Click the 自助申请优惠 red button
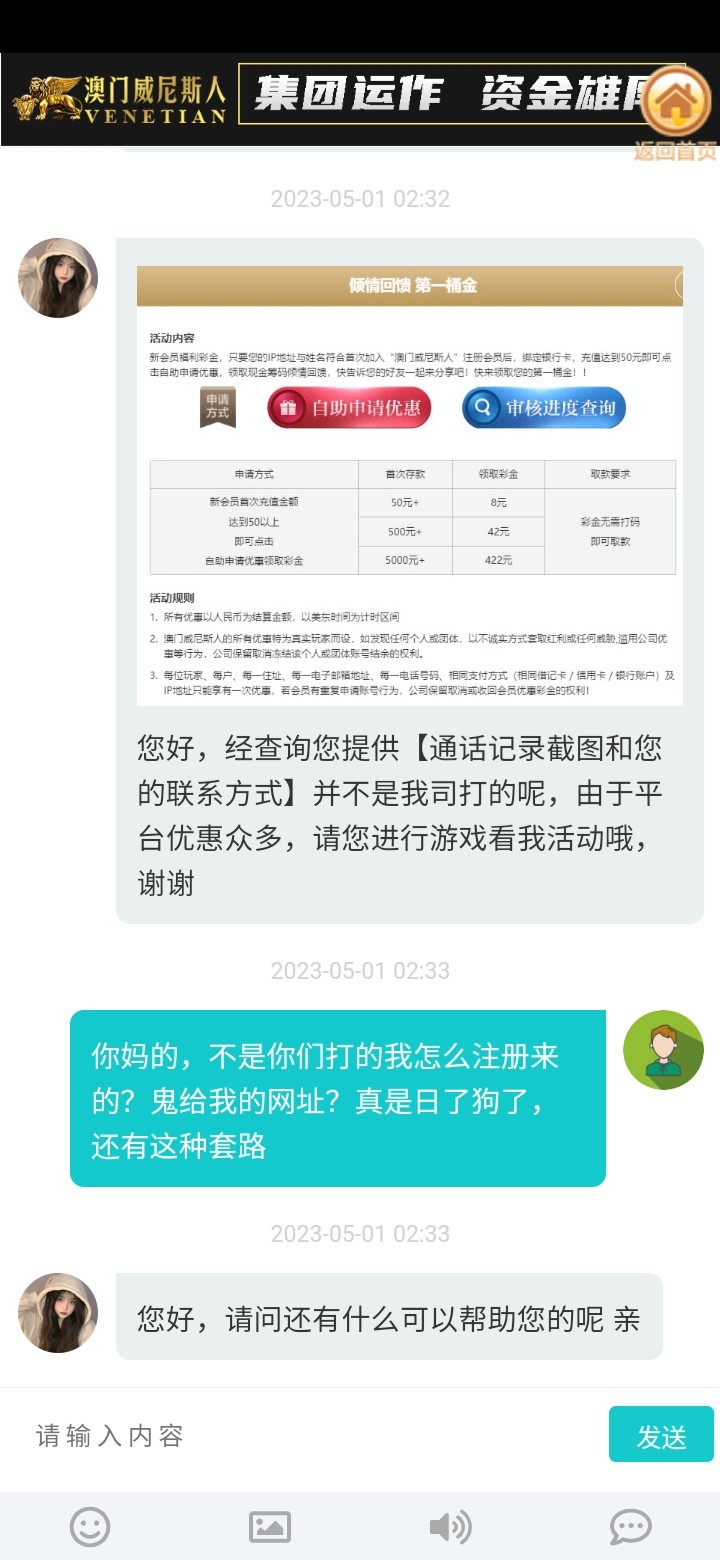The width and height of the screenshot is (720, 1560). (348, 408)
